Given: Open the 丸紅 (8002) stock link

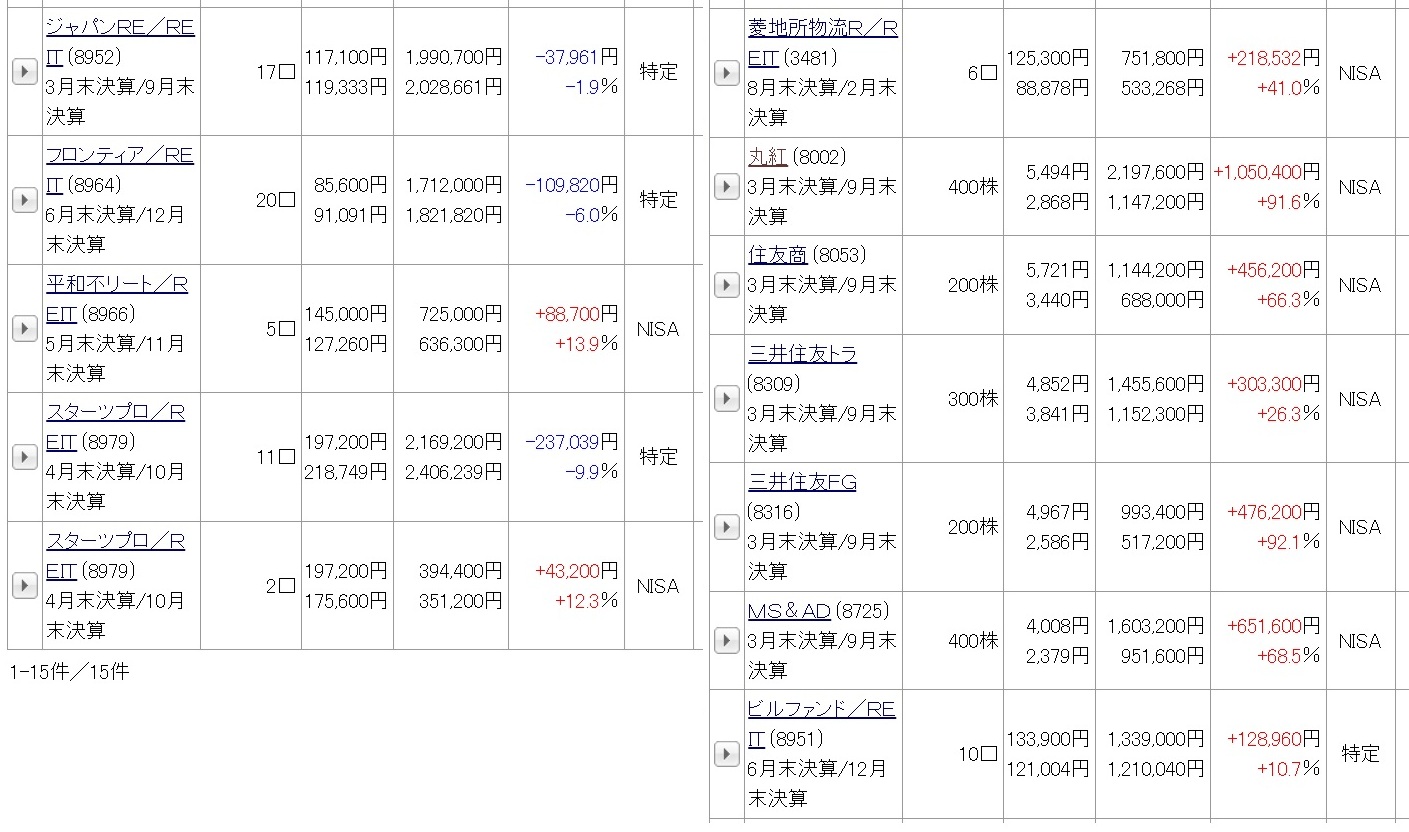Looking at the screenshot, I should [767, 157].
